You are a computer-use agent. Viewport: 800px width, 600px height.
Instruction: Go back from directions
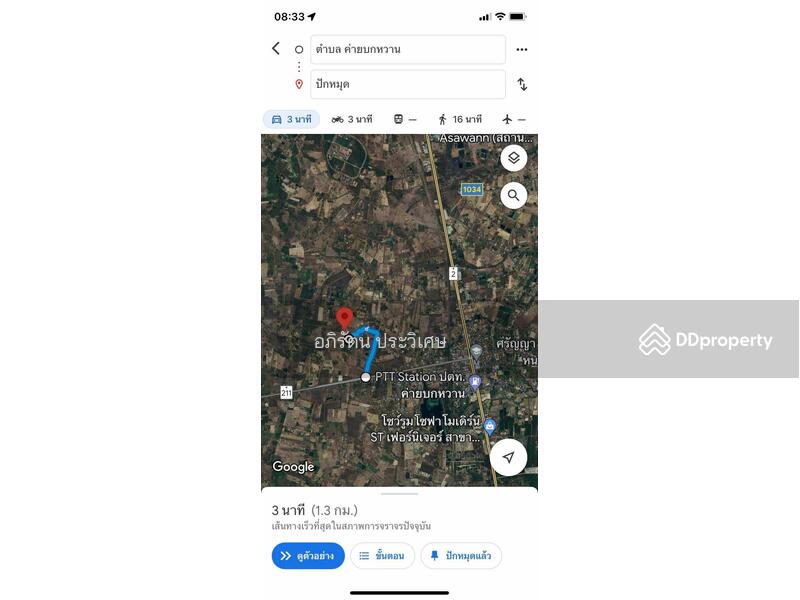click(276, 49)
